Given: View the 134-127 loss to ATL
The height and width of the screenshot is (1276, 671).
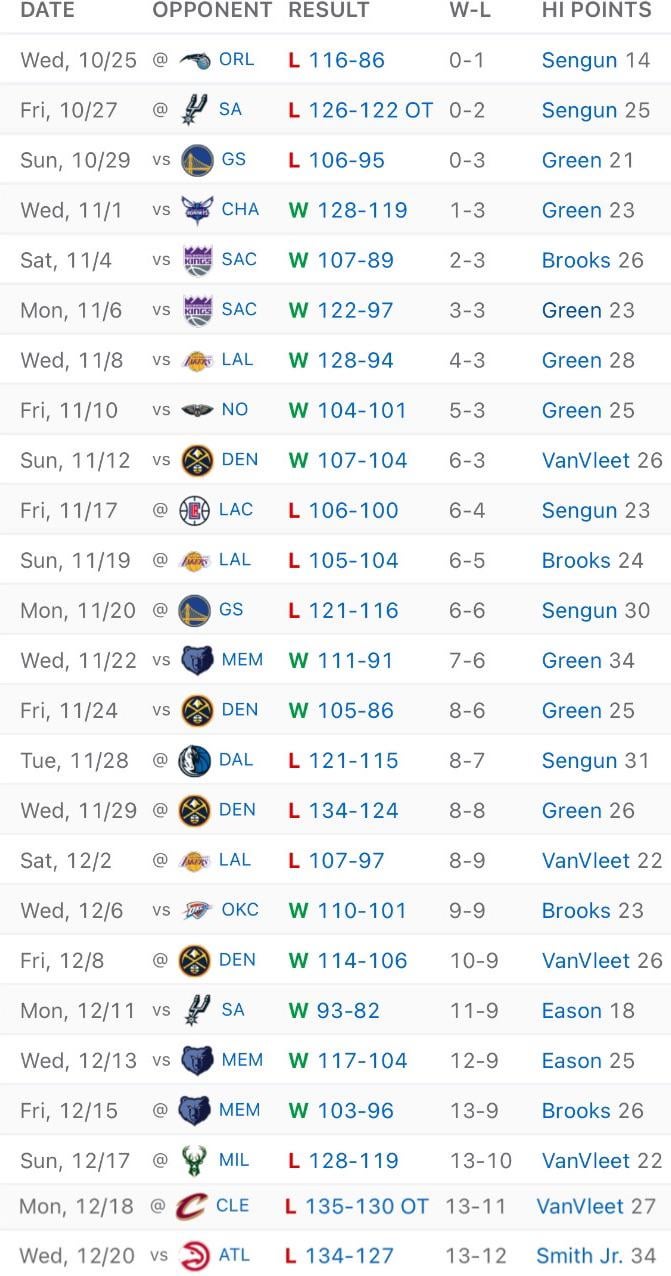Looking at the screenshot, I should [349, 1255].
